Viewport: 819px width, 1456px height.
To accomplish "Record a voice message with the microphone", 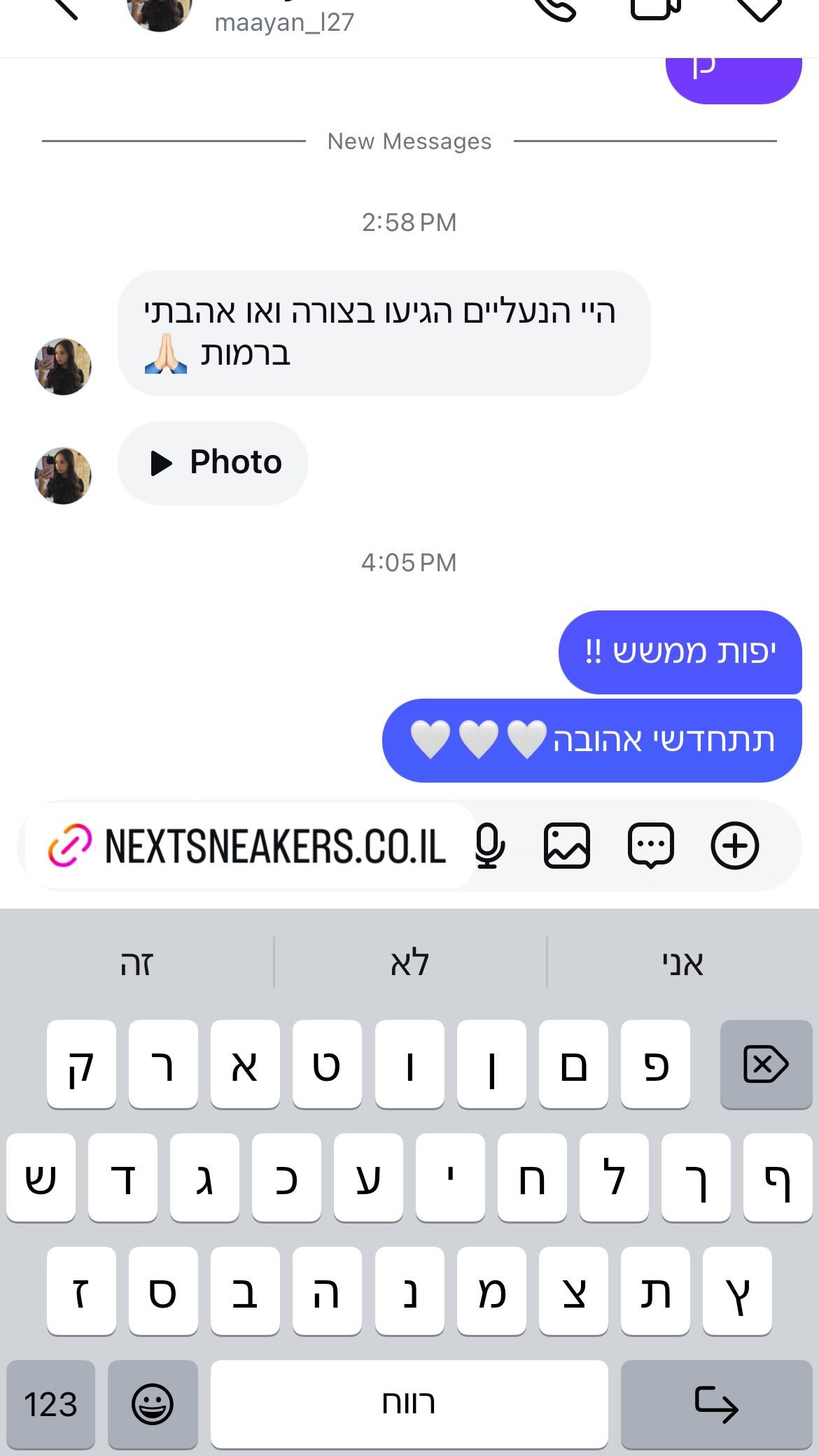I will coord(489,846).
